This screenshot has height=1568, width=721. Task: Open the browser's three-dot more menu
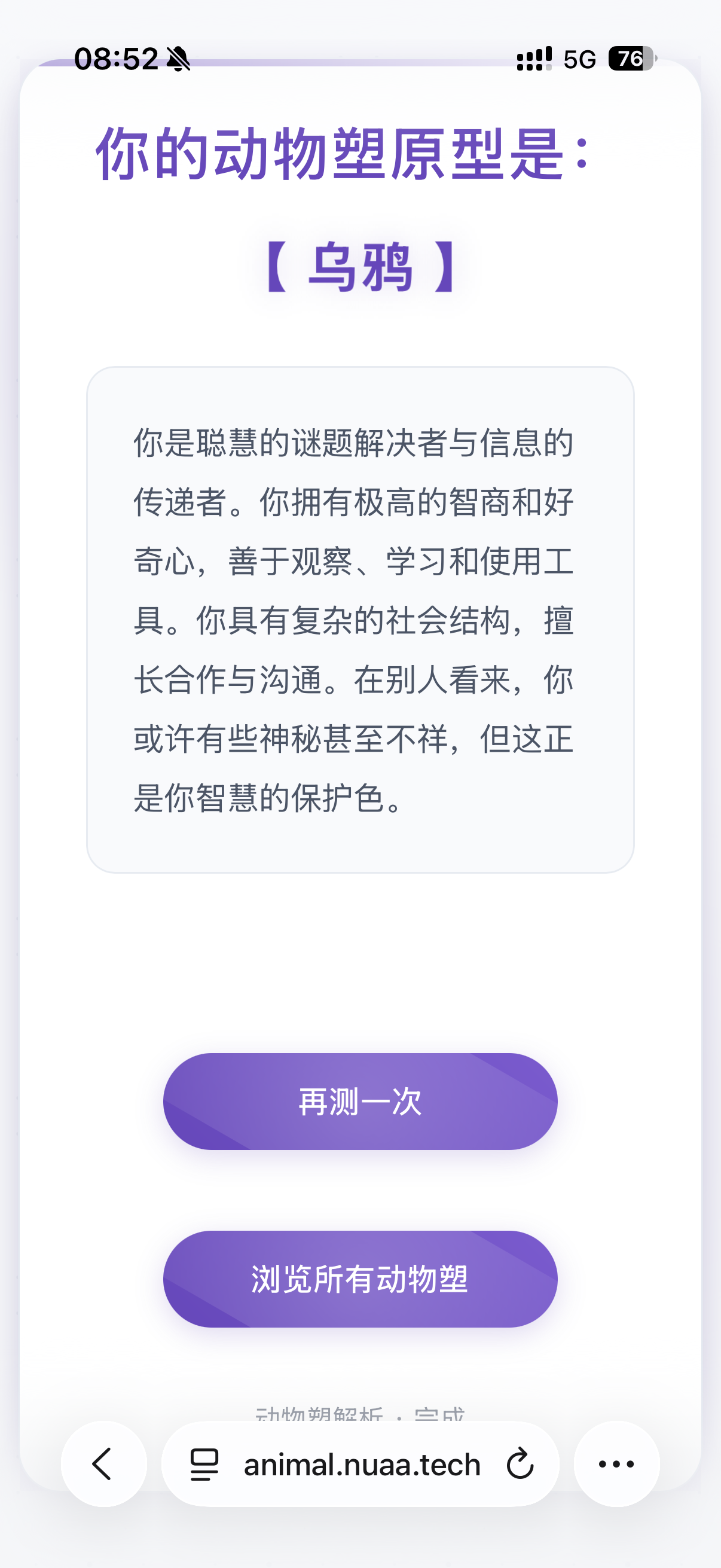pyautogui.click(x=616, y=1464)
